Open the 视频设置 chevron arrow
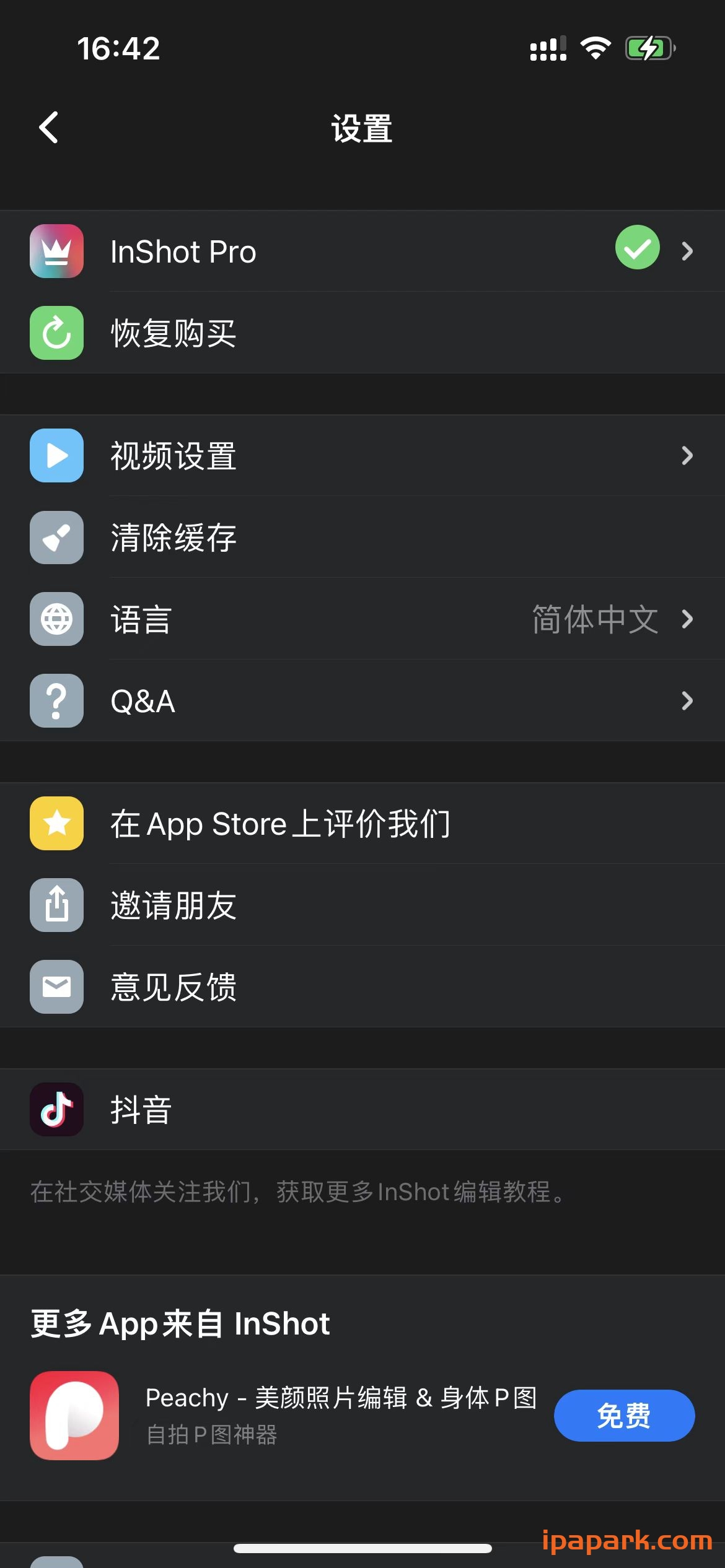 [x=687, y=455]
